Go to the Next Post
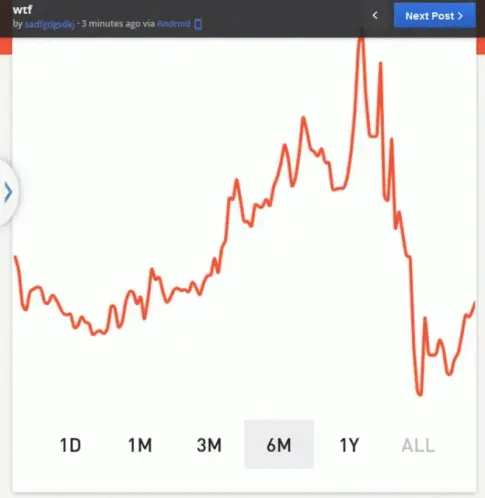This screenshot has height=498, width=485. [x=434, y=16]
